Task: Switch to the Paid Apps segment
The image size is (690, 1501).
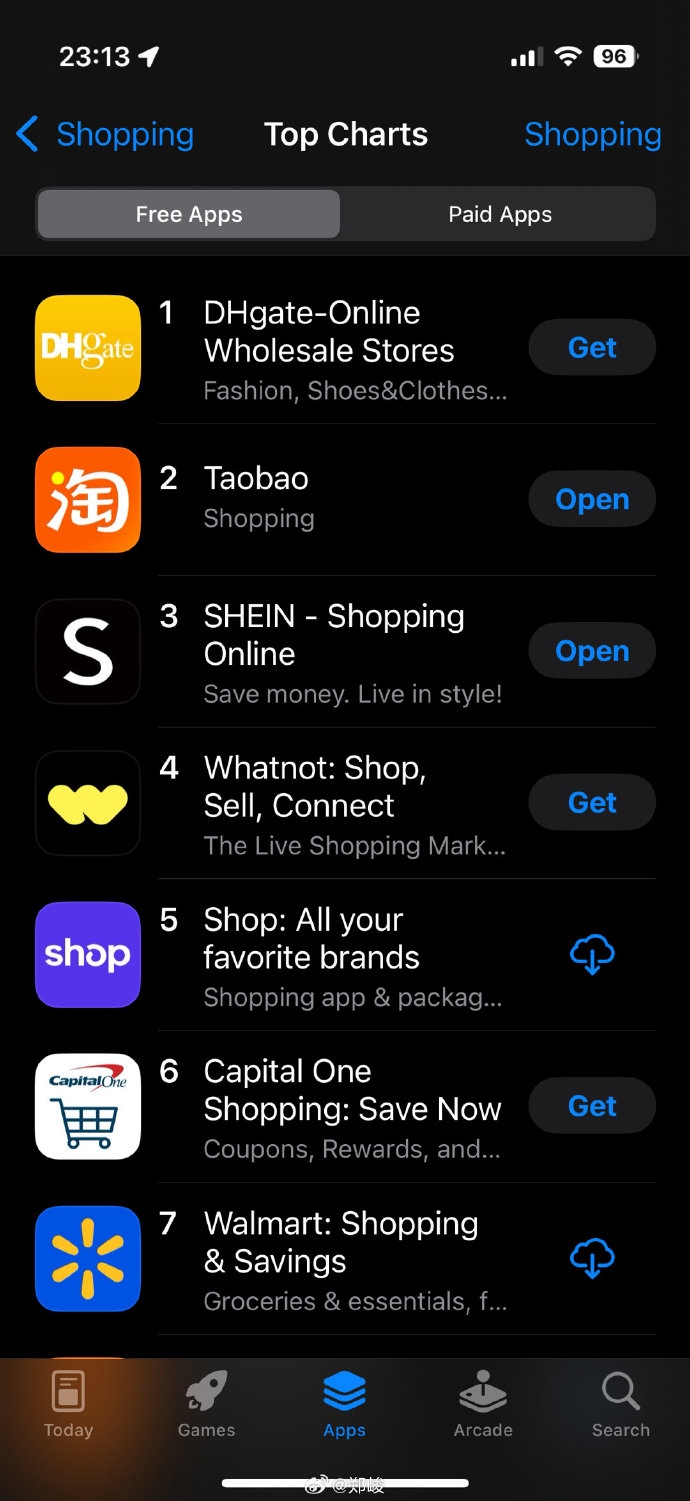Action: coord(499,214)
